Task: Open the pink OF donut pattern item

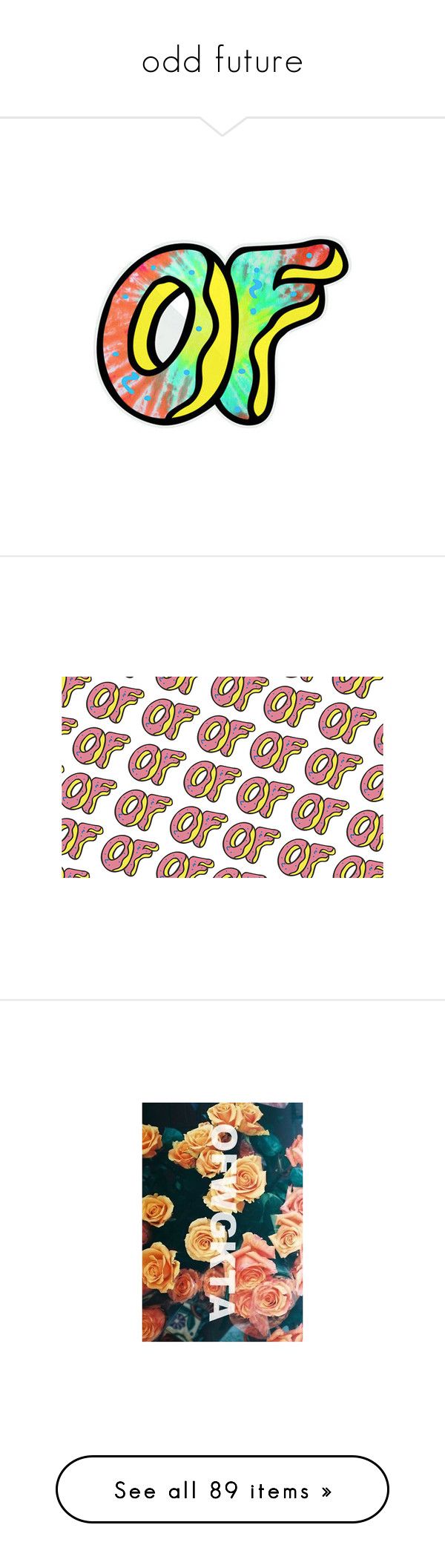Action: pyautogui.click(x=222, y=776)
